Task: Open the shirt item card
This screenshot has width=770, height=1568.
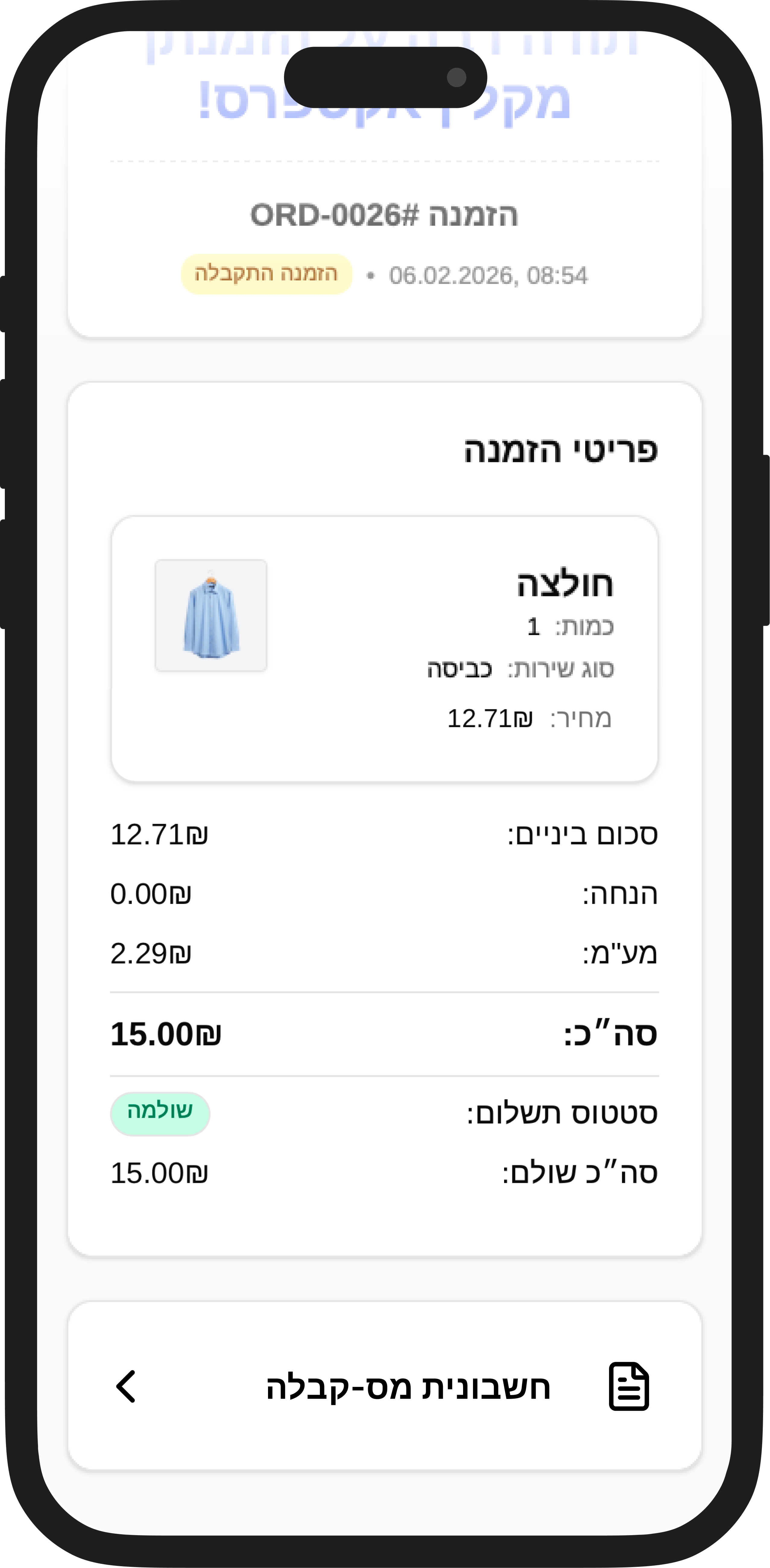Action: [x=384, y=649]
